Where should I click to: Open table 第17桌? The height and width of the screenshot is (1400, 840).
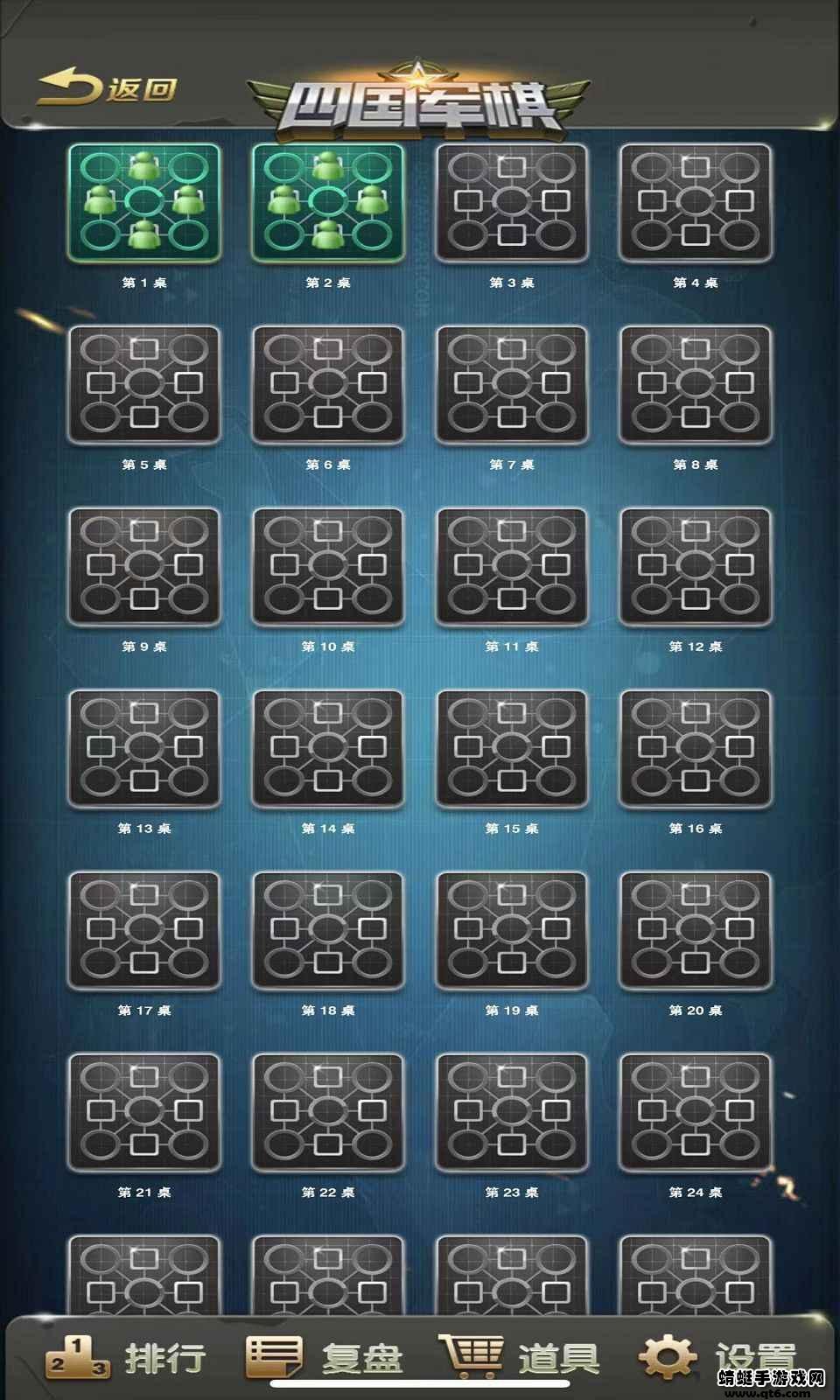[x=144, y=931]
